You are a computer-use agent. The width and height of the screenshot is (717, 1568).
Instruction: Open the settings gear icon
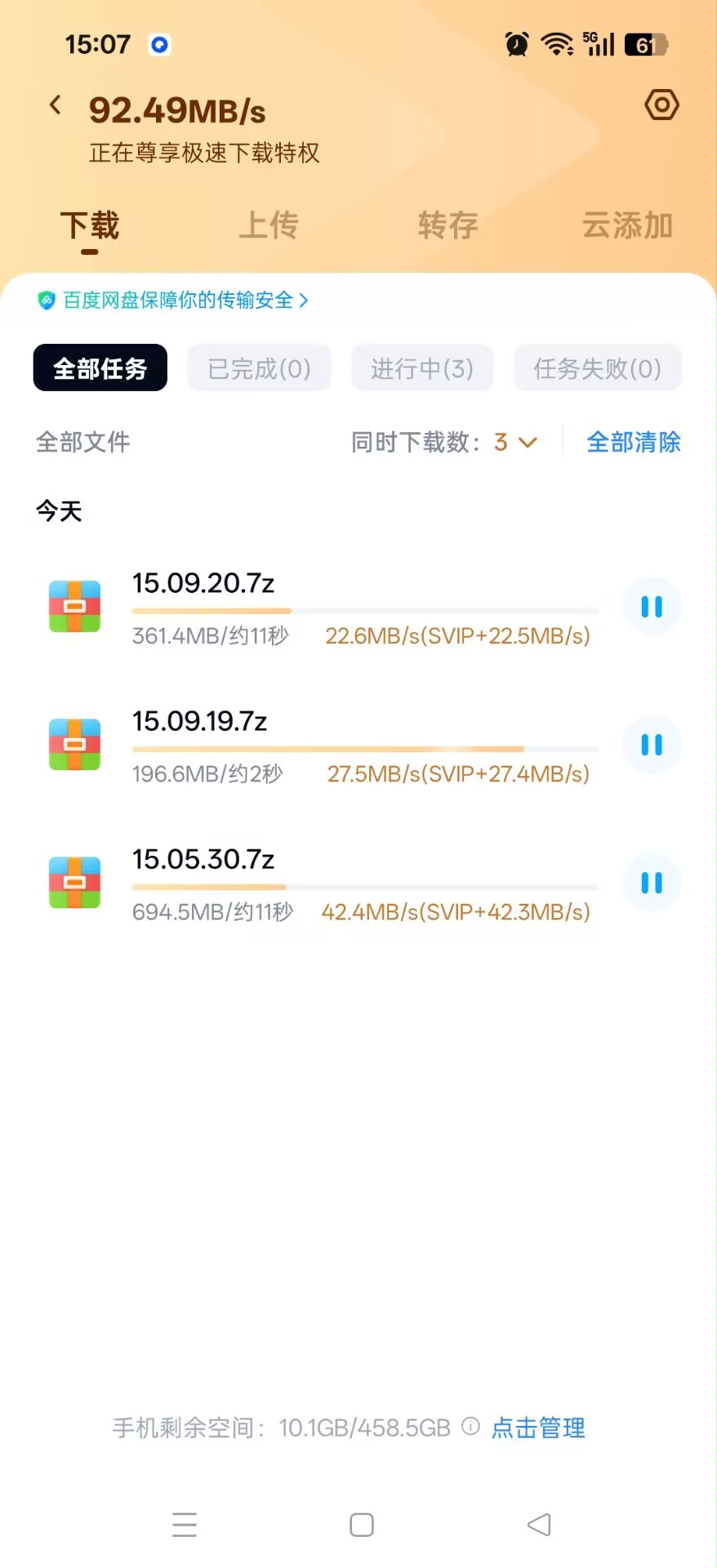pos(661,105)
